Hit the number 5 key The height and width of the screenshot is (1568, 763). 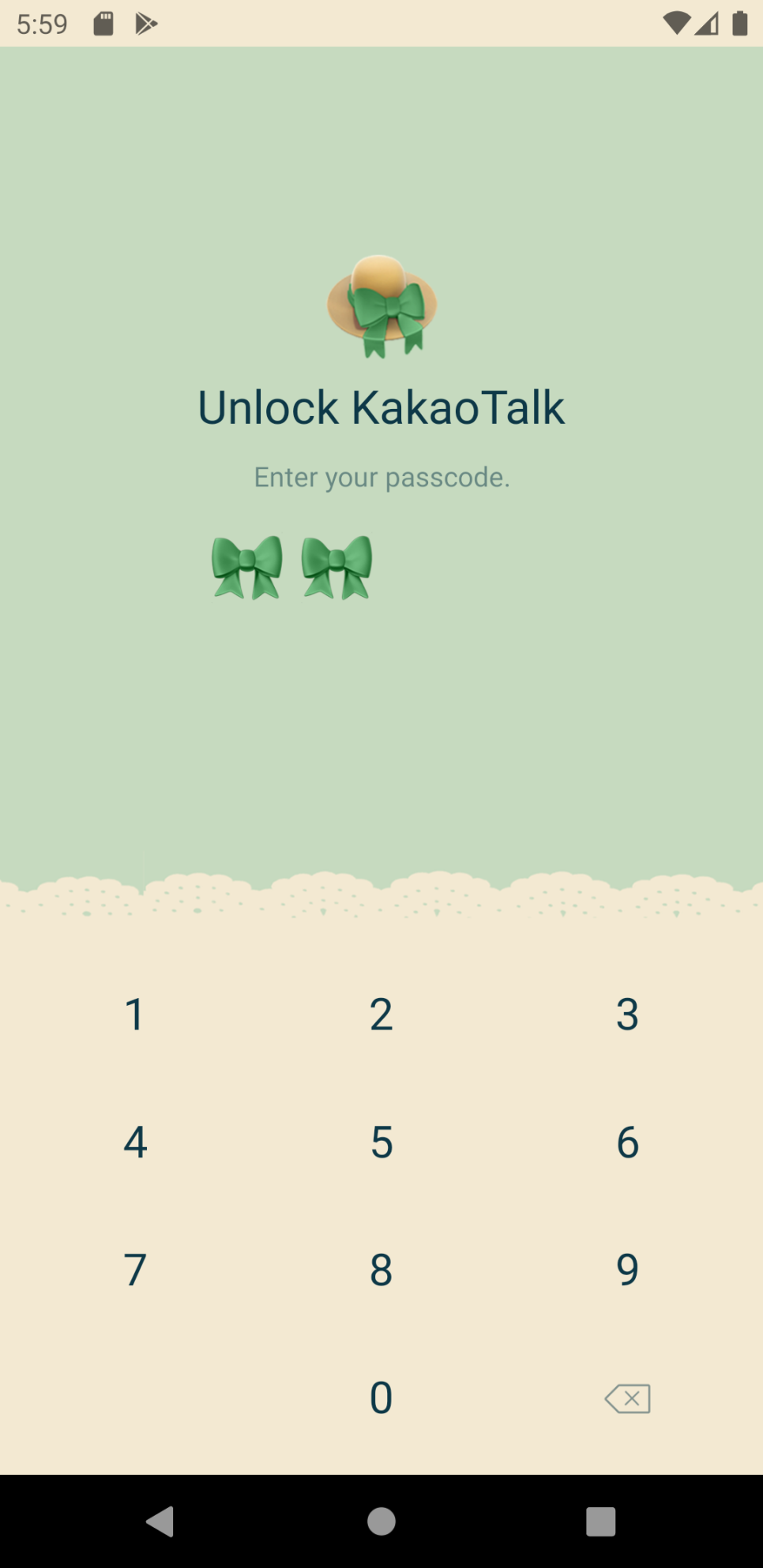click(x=381, y=1142)
